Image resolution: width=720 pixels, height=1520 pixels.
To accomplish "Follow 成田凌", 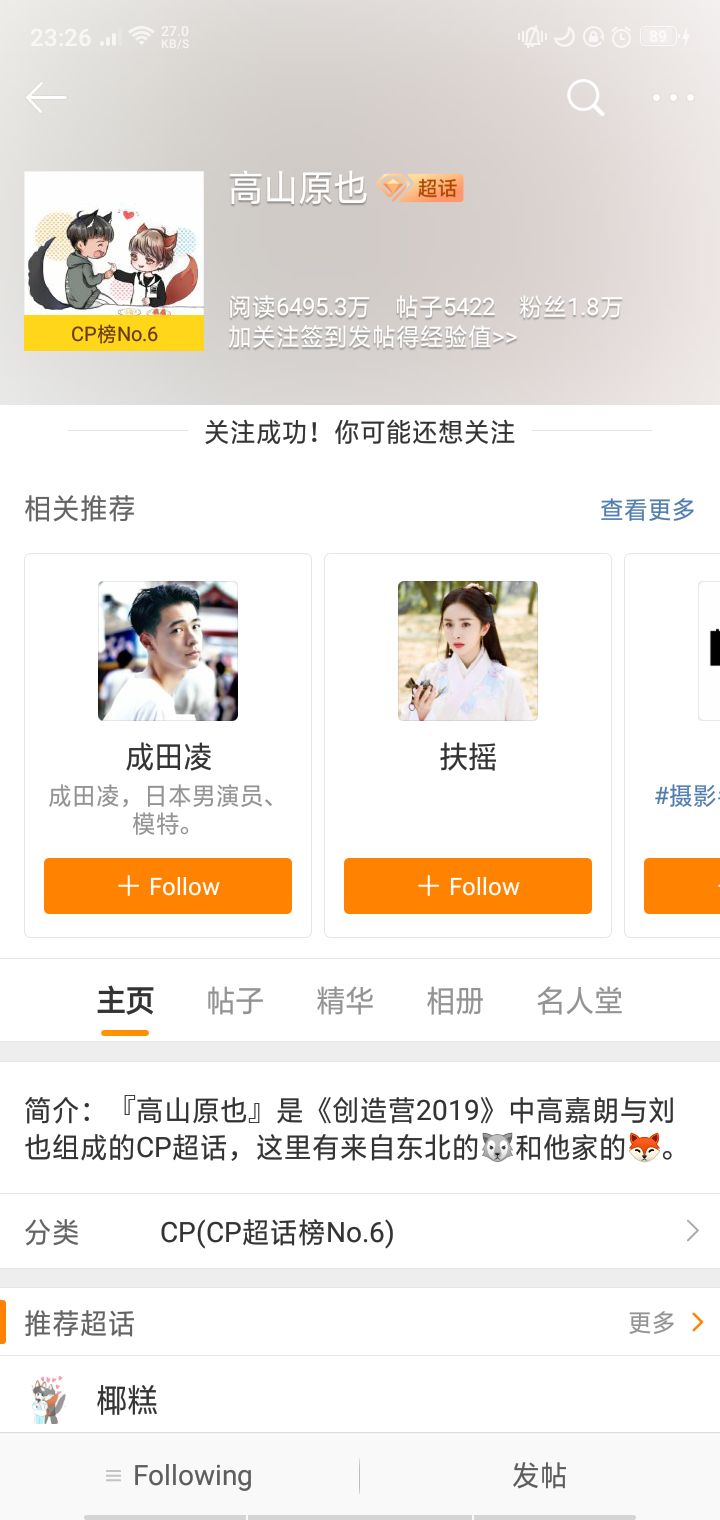I will point(168,886).
